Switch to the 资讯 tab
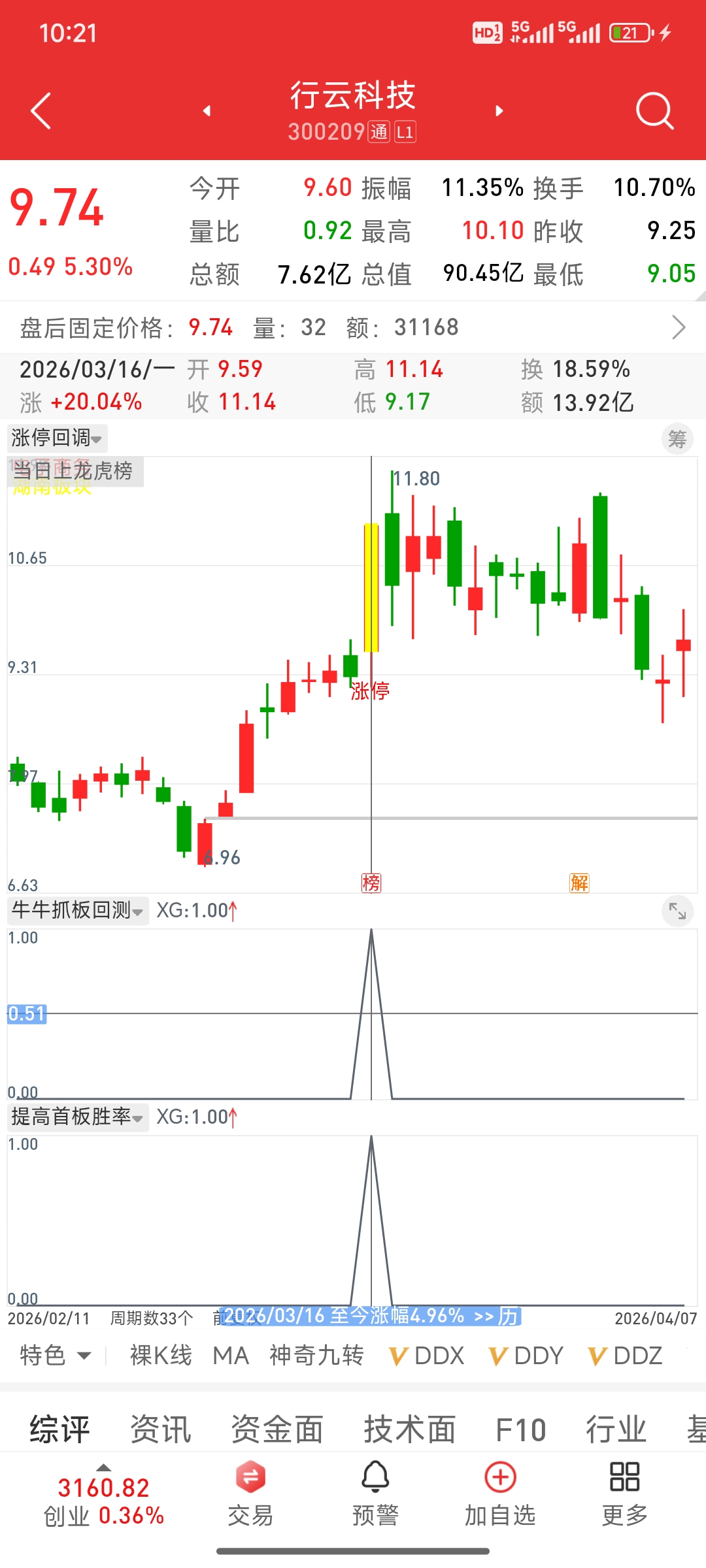706x1568 pixels. point(161,1429)
